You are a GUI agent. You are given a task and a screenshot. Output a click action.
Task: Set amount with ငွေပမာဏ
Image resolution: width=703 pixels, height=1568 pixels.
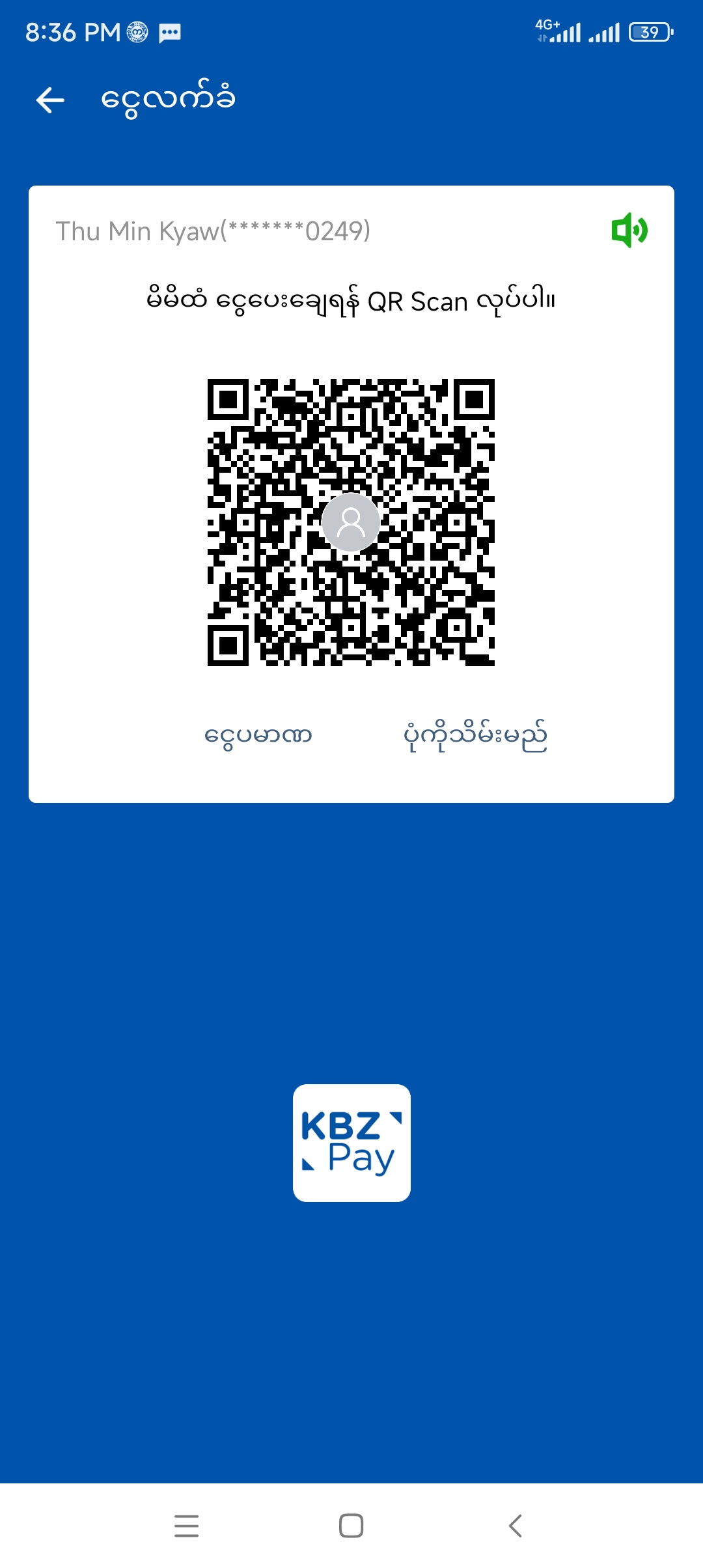point(258,736)
